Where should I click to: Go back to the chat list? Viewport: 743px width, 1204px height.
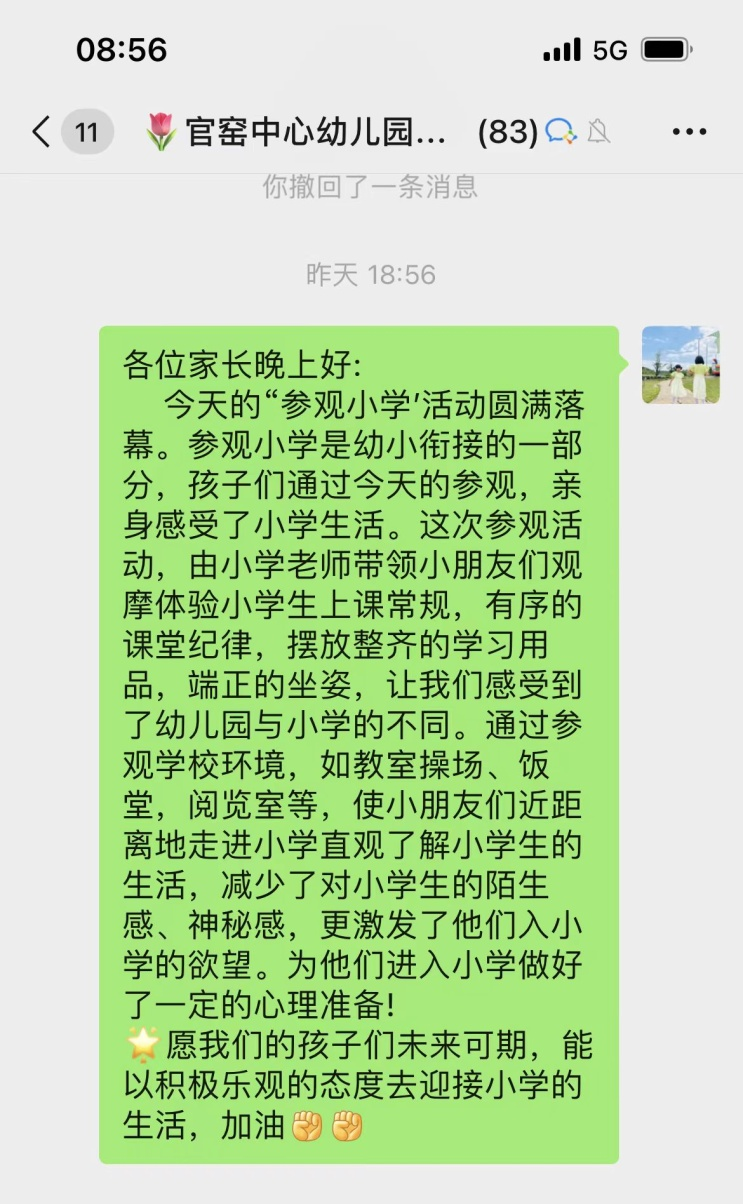pyautogui.click(x=42, y=132)
